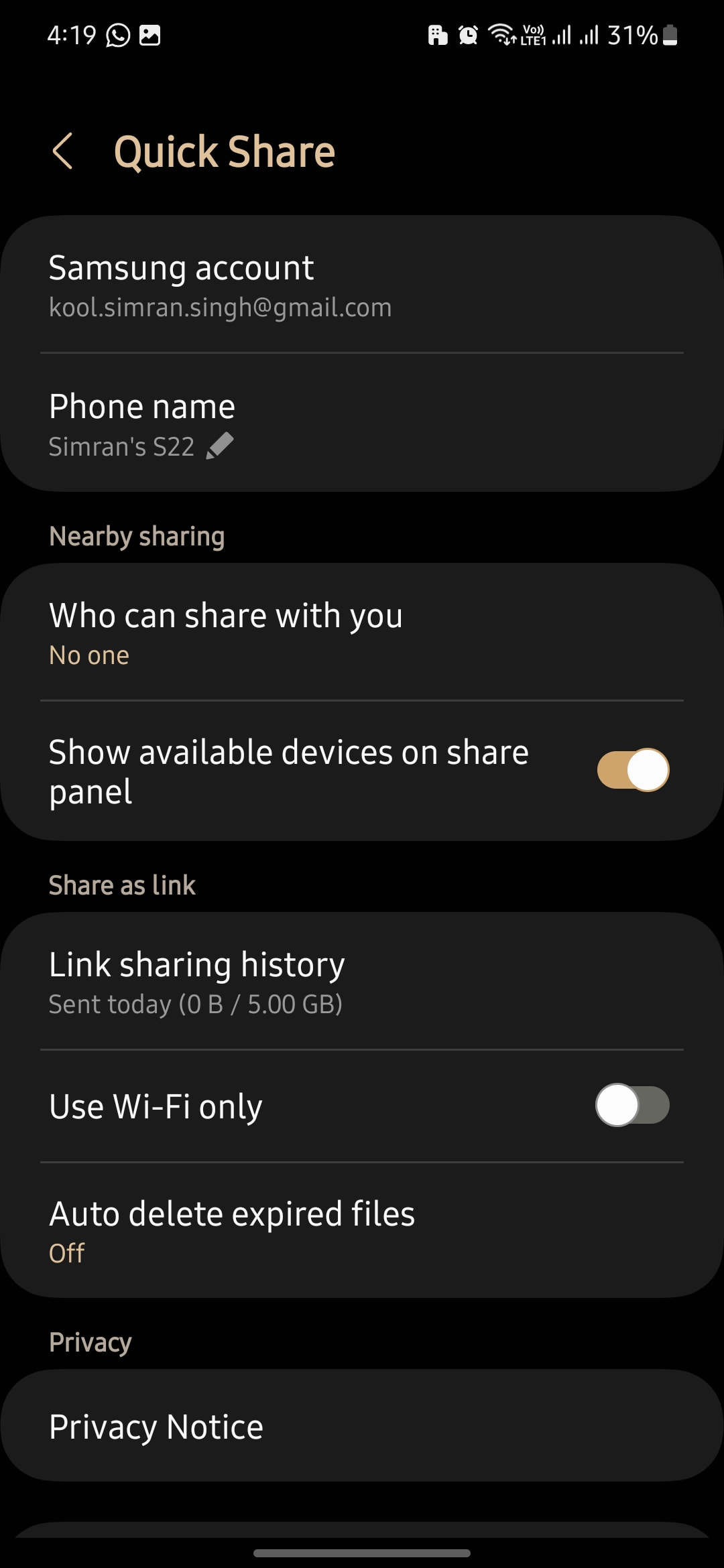Open Auto delete expired files setting

click(x=362, y=1231)
